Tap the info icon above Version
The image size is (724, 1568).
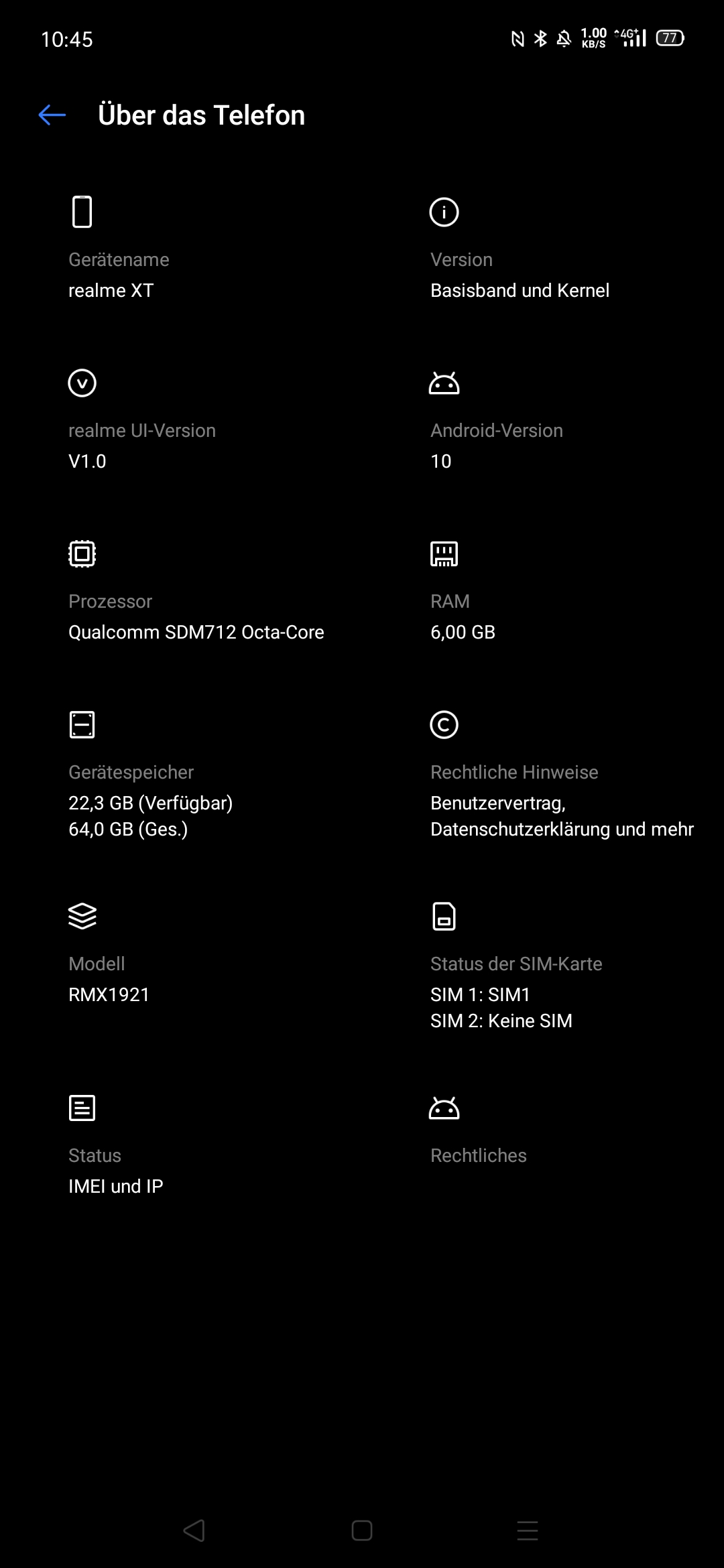(x=444, y=212)
